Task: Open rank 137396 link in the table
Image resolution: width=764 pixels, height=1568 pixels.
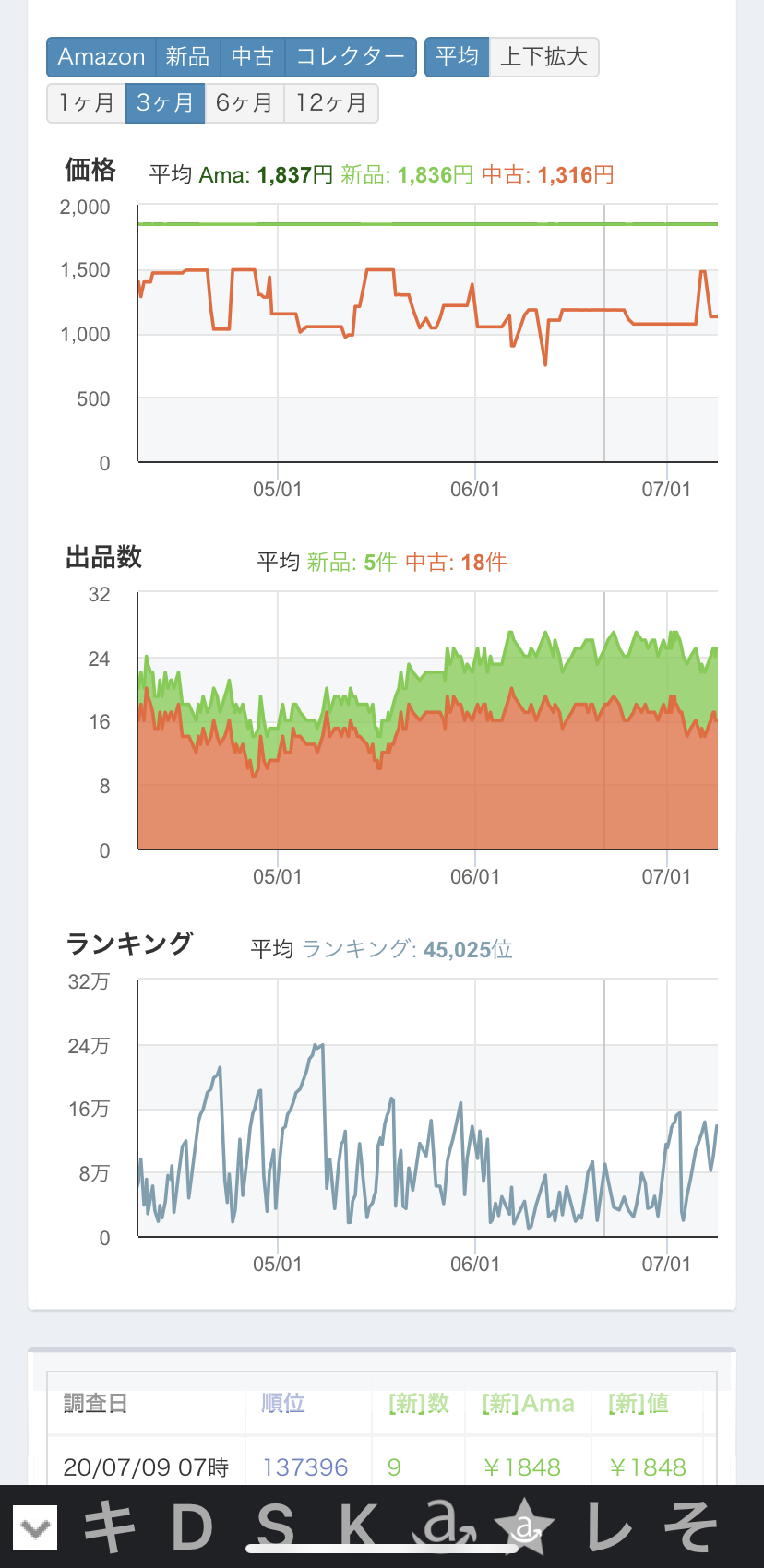Action: (x=305, y=1467)
